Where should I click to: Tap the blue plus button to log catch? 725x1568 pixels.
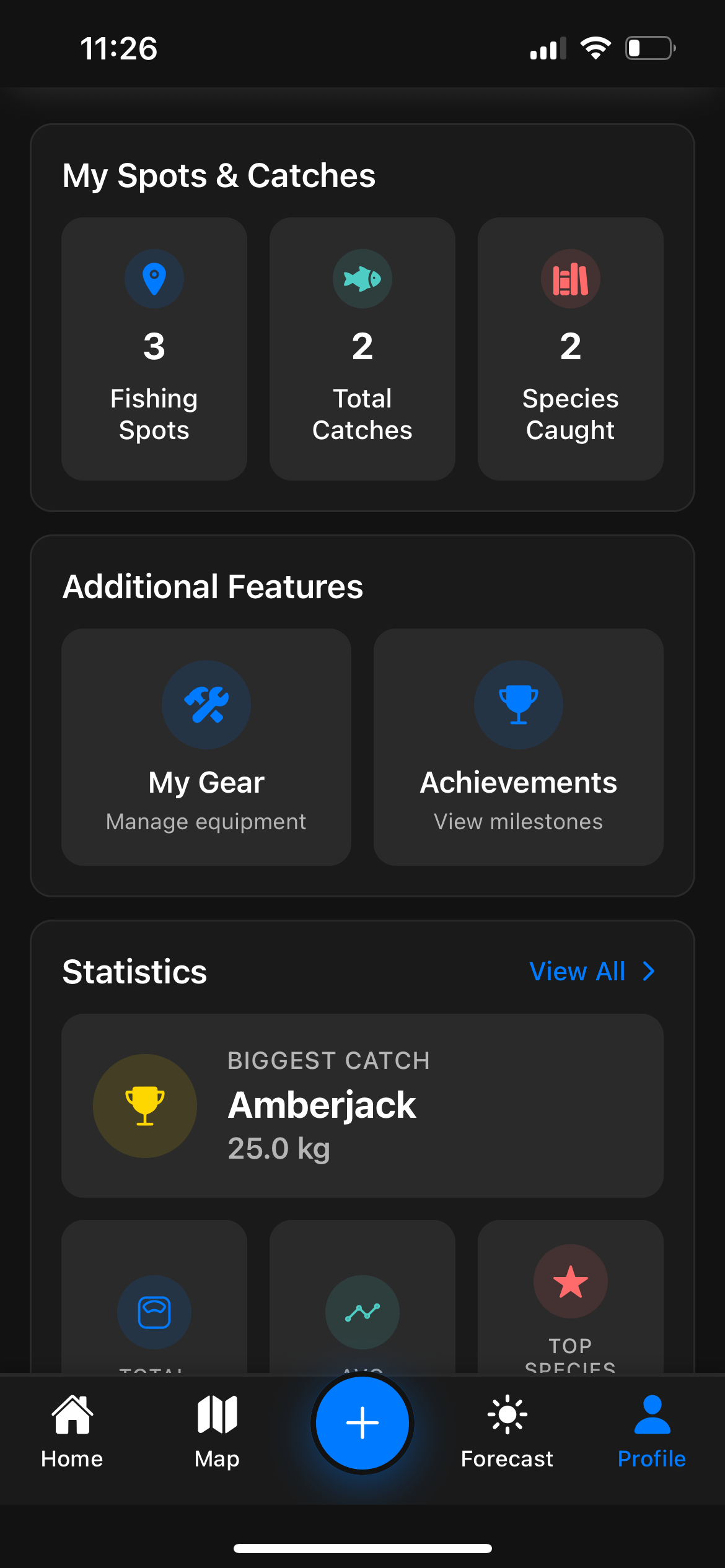click(362, 1423)
